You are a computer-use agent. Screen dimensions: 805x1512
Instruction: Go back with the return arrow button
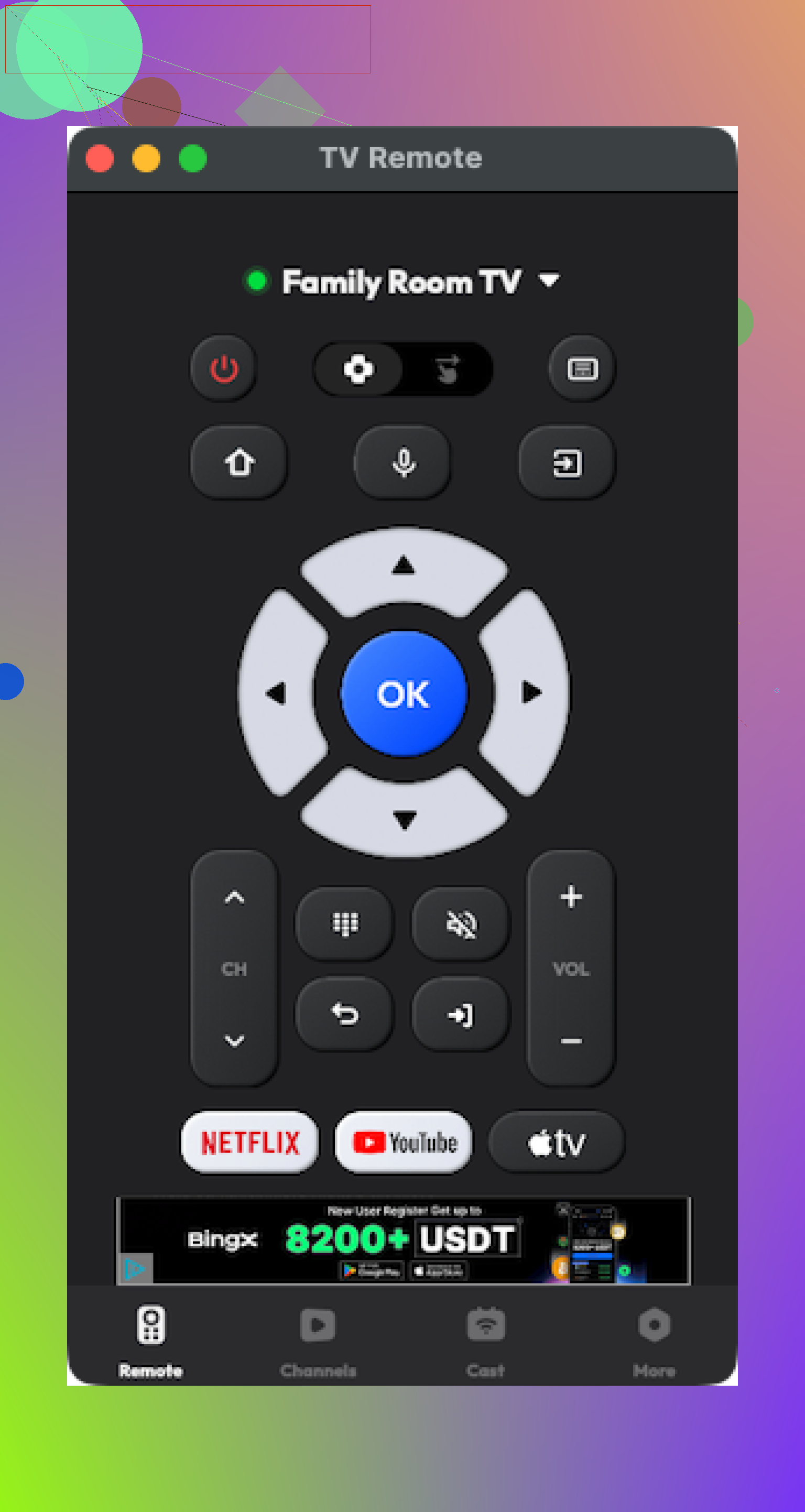(345, 1014)
